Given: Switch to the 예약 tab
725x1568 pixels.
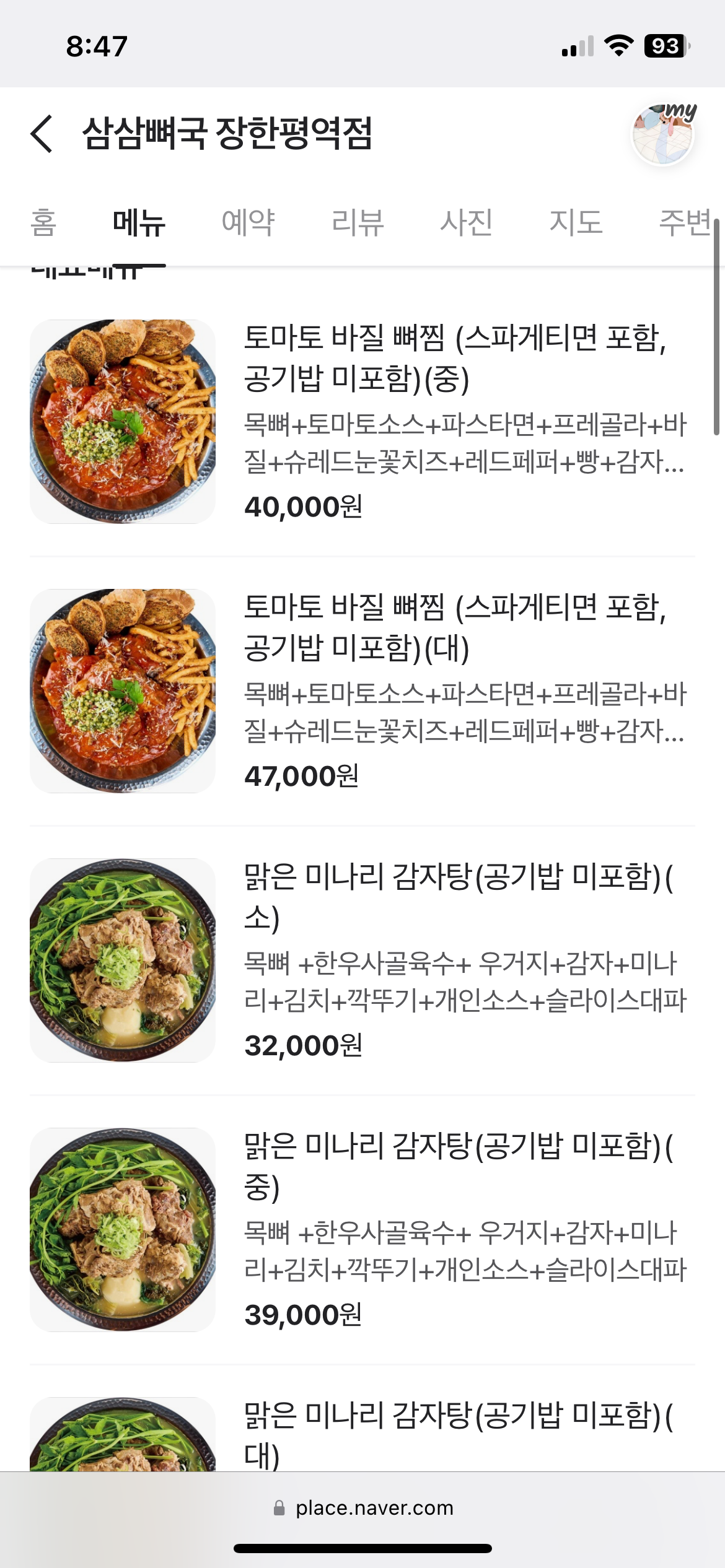Looking at the screenshot, I should (248, 222).
